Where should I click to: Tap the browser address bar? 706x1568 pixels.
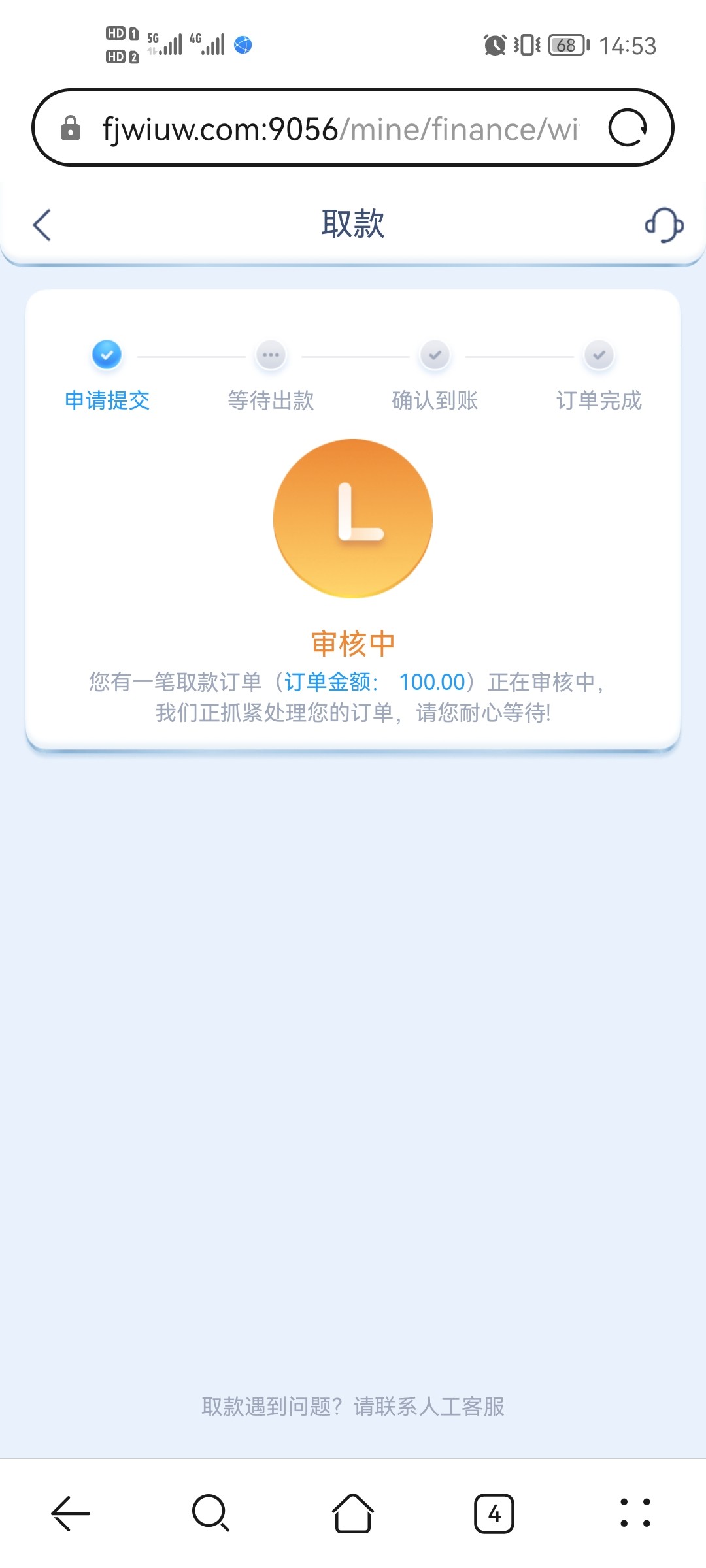340,128
